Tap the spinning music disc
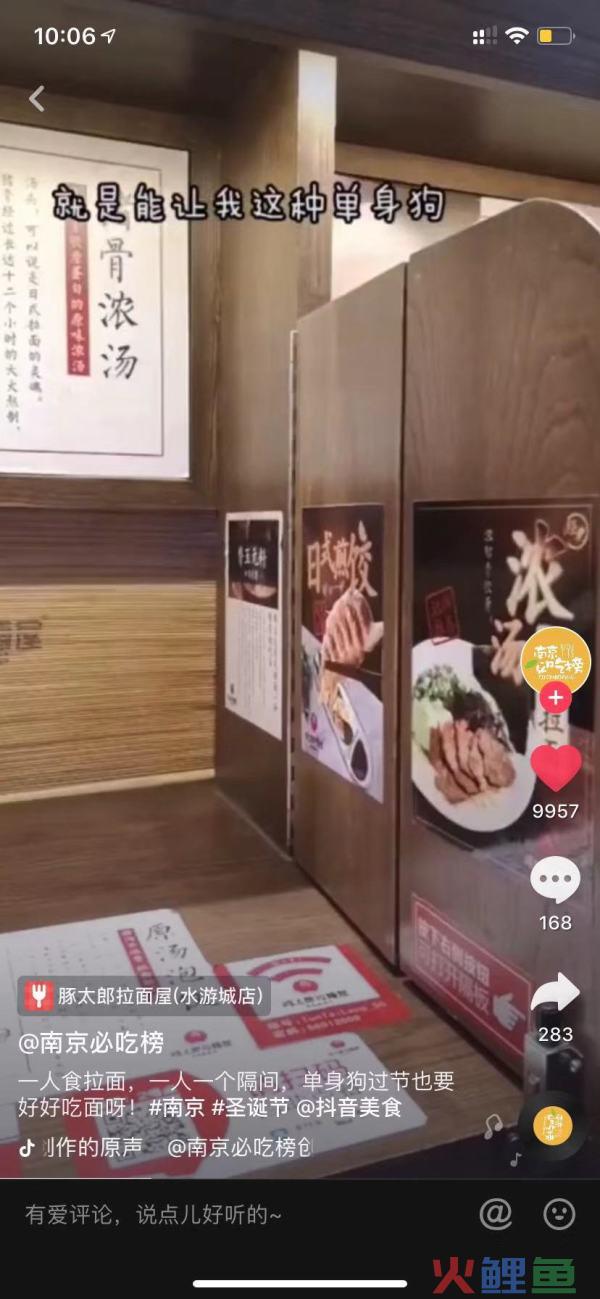This screenshot has height=1299, width=600. pos(552,1127)
